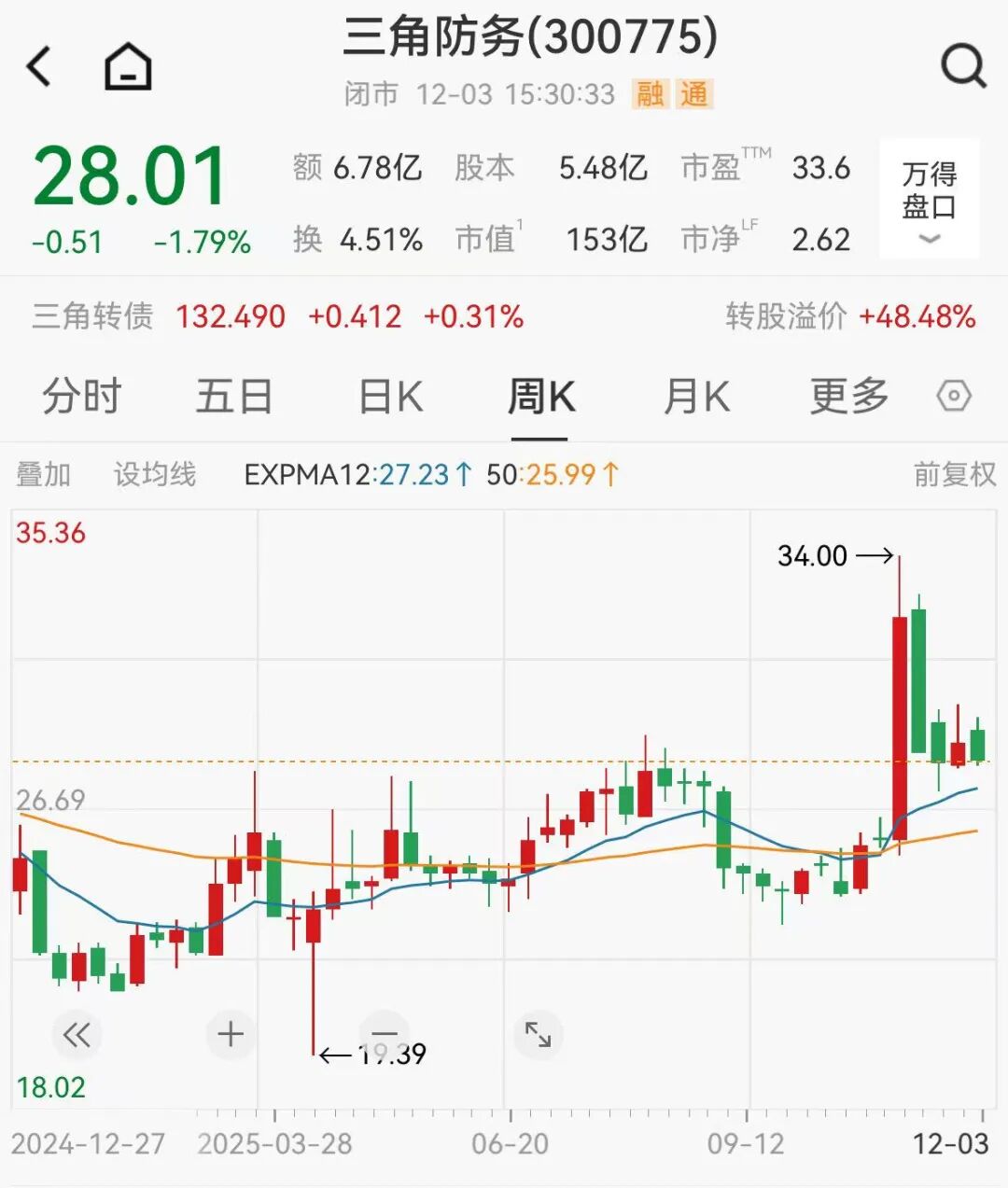
Task: Switch to the 五日 chart tab
Action: click(x=233, y=397)
